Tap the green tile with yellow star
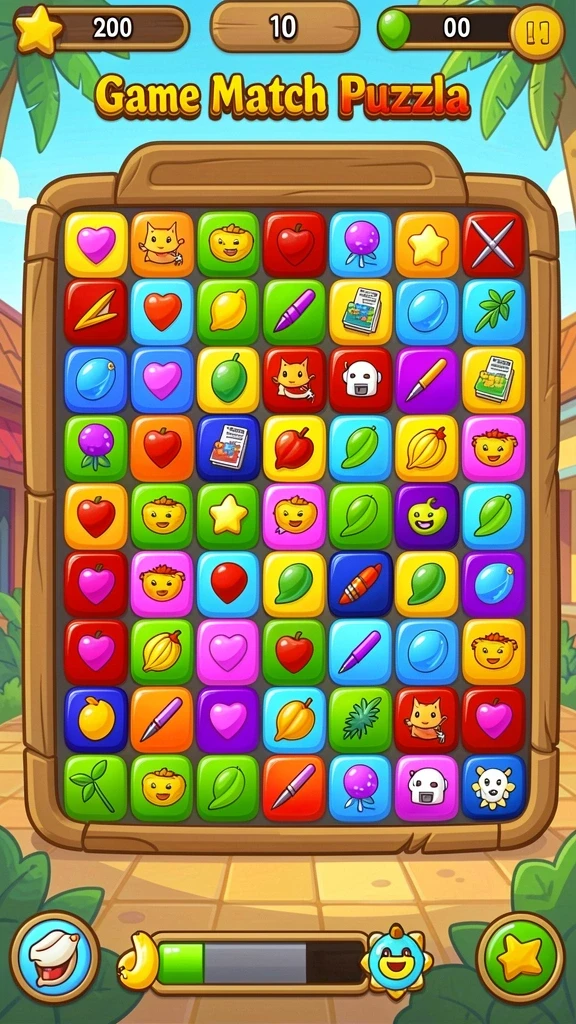 tap(229, 516)
